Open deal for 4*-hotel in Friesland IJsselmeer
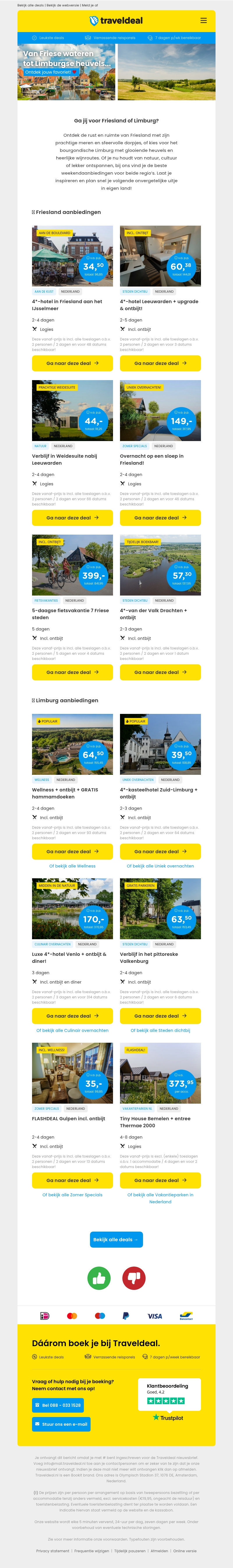233x1568 pixels. [73, 364]
